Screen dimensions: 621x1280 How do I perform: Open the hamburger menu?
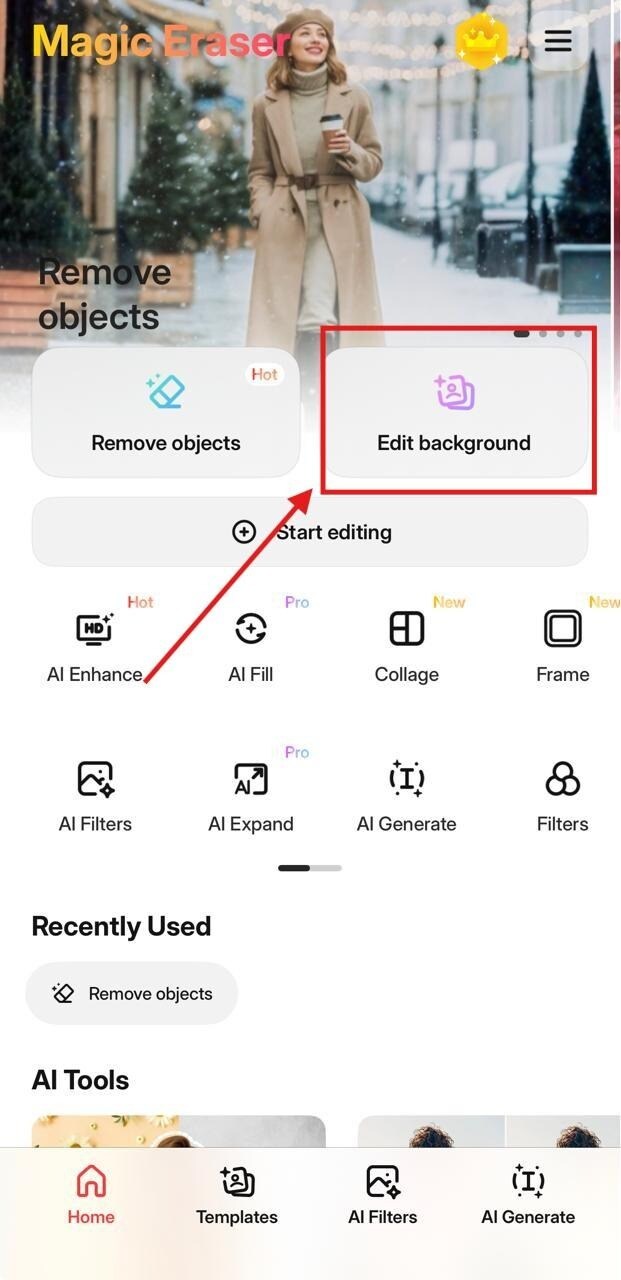(558, 41)
